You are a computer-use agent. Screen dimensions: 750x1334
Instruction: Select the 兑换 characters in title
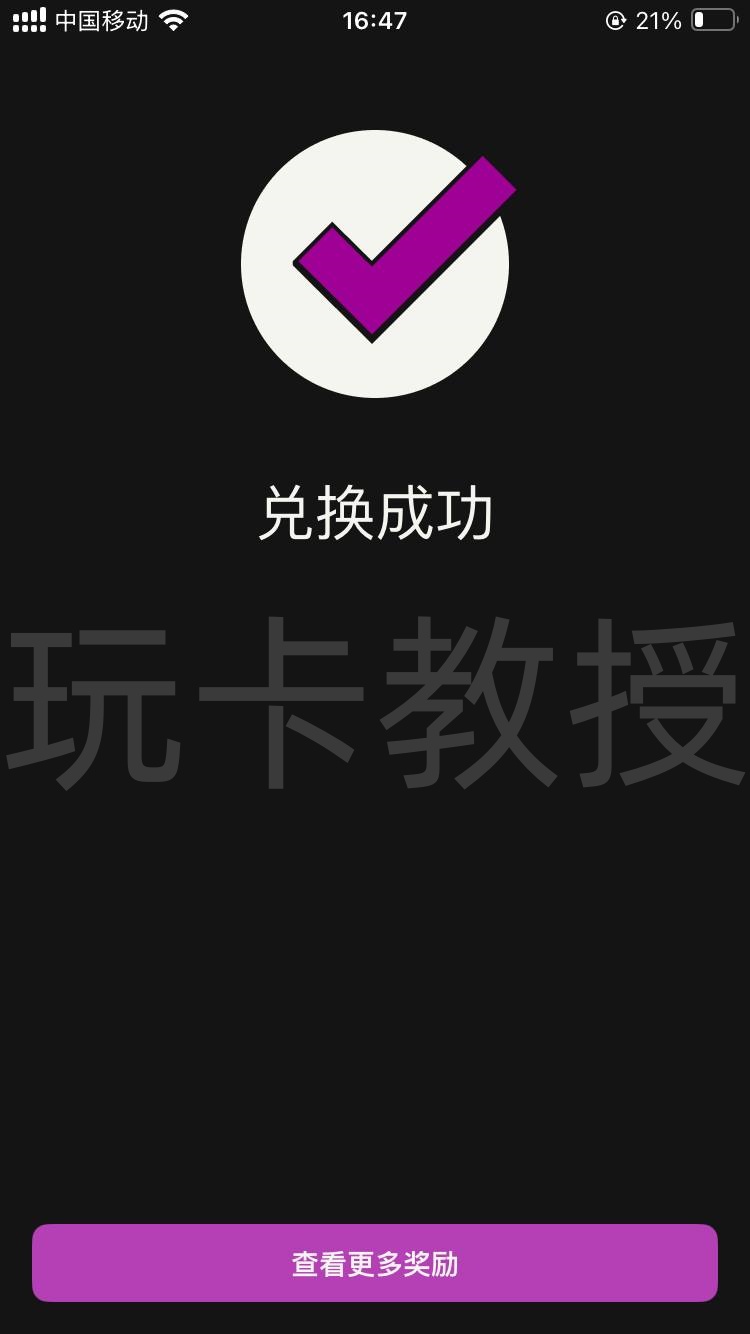coord(320,512)
